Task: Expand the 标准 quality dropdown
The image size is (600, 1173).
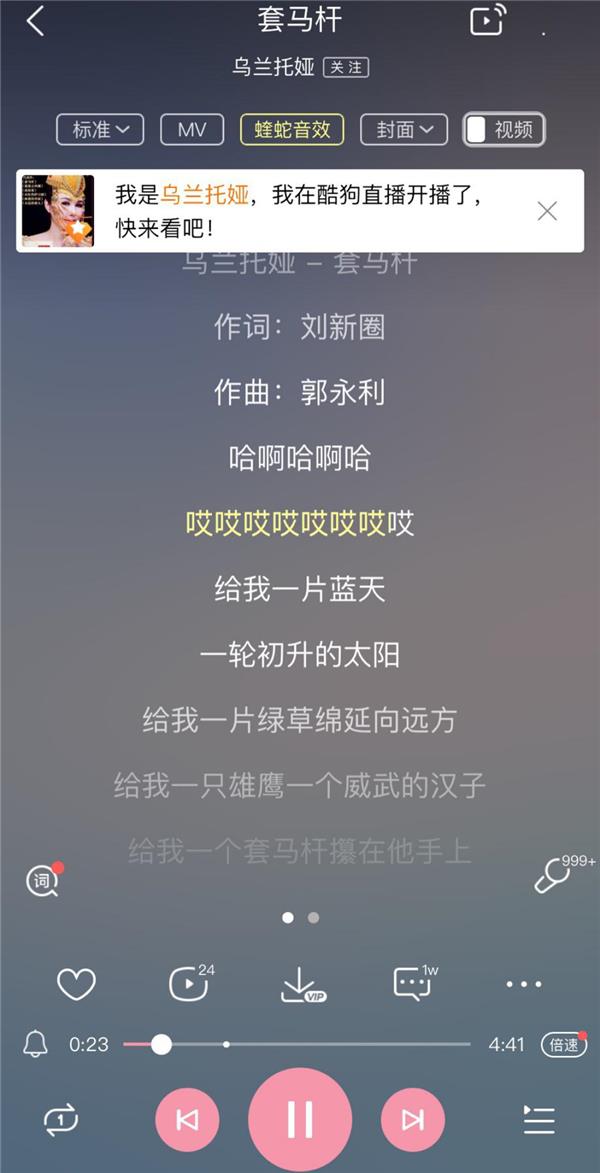Action: coord(101,130)
